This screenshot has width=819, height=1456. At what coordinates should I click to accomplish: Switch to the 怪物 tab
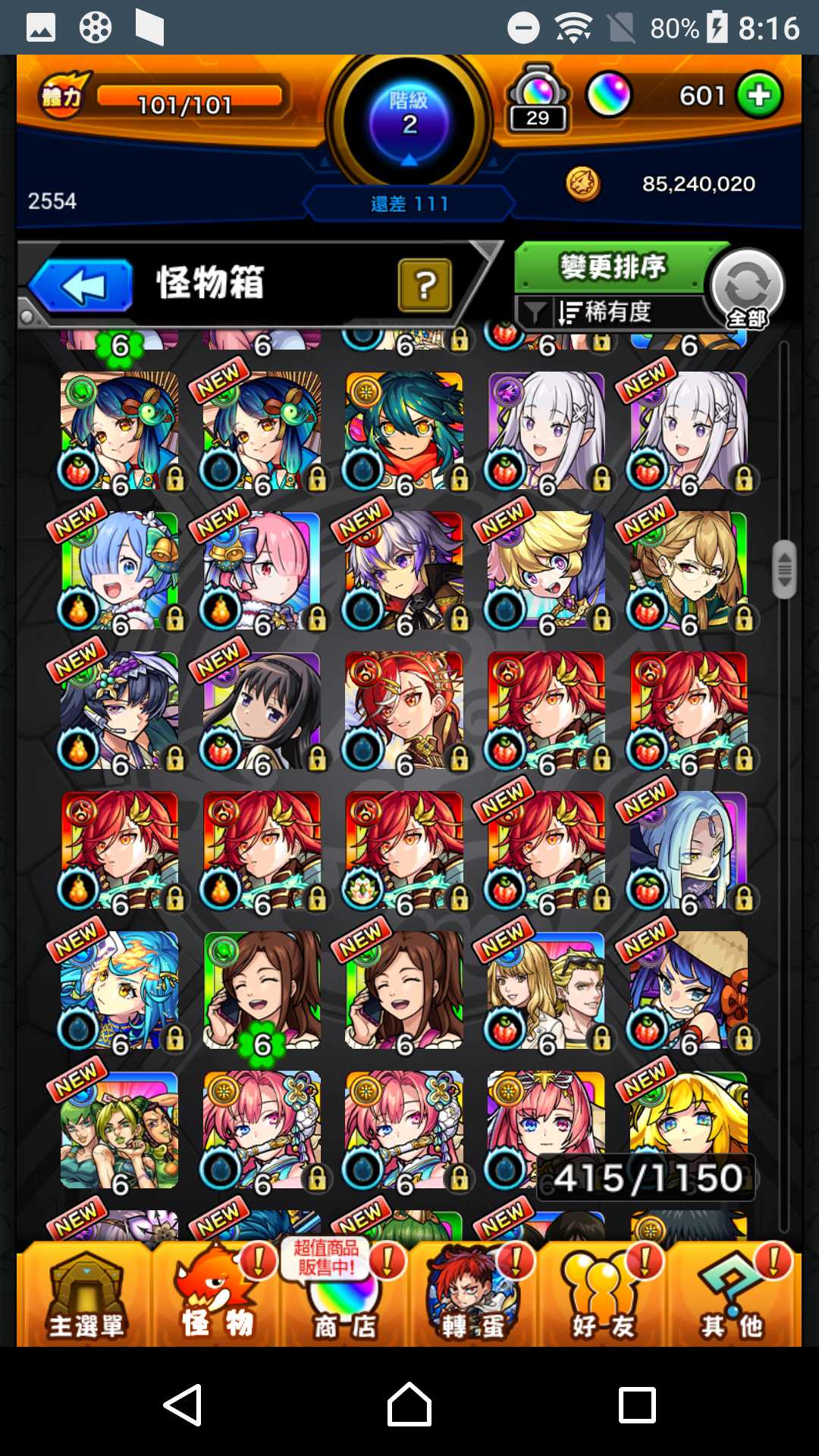tap(216, 1294)
